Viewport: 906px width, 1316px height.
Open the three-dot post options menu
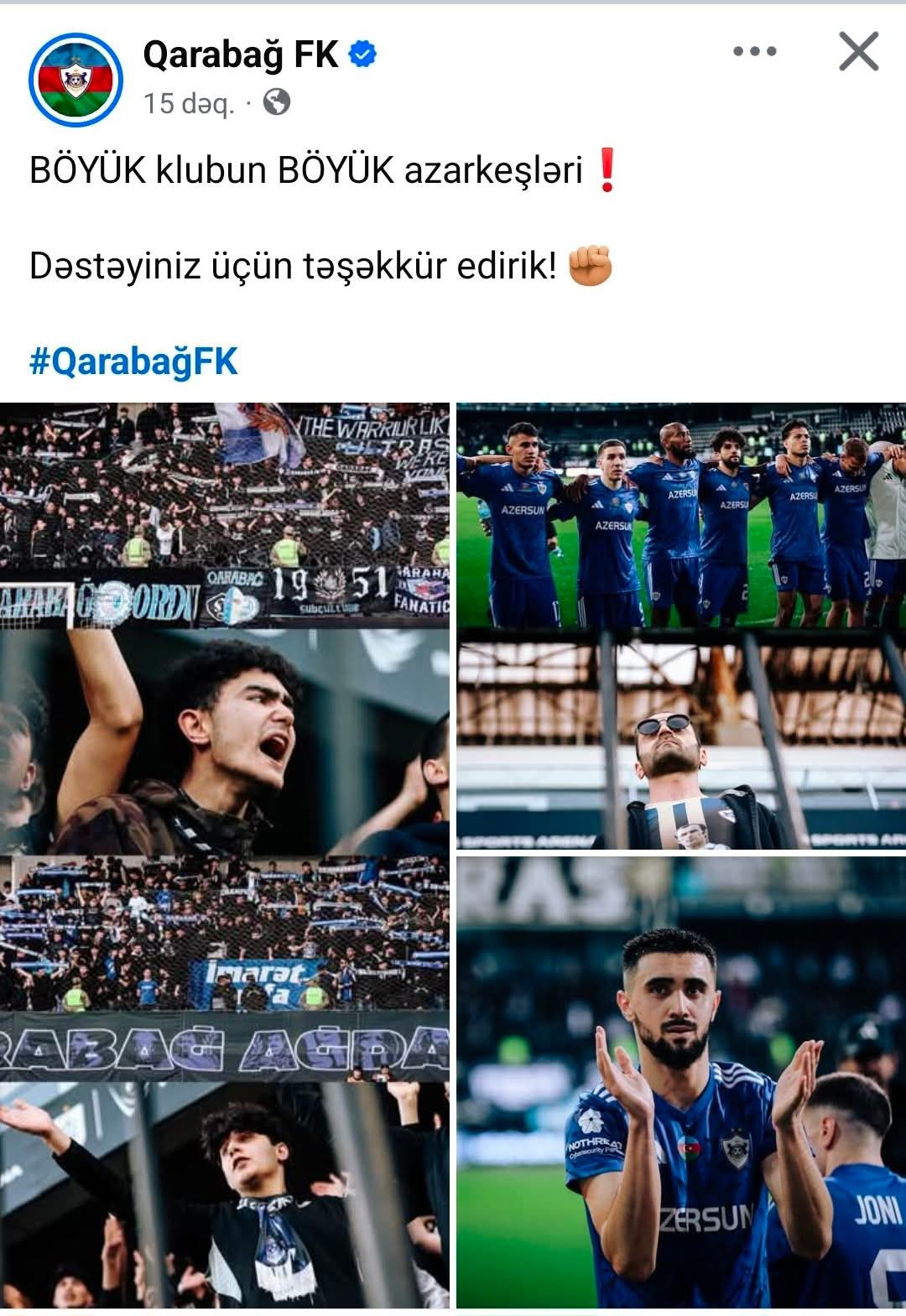(754, 52)
